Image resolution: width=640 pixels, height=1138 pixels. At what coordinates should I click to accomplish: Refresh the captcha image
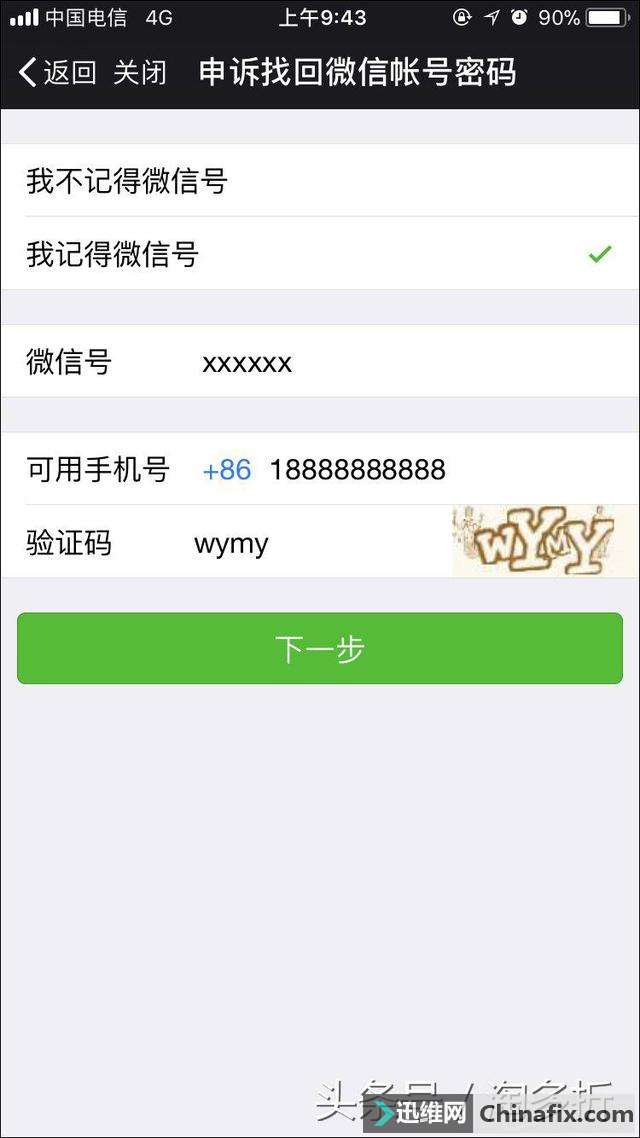(545, 541)
